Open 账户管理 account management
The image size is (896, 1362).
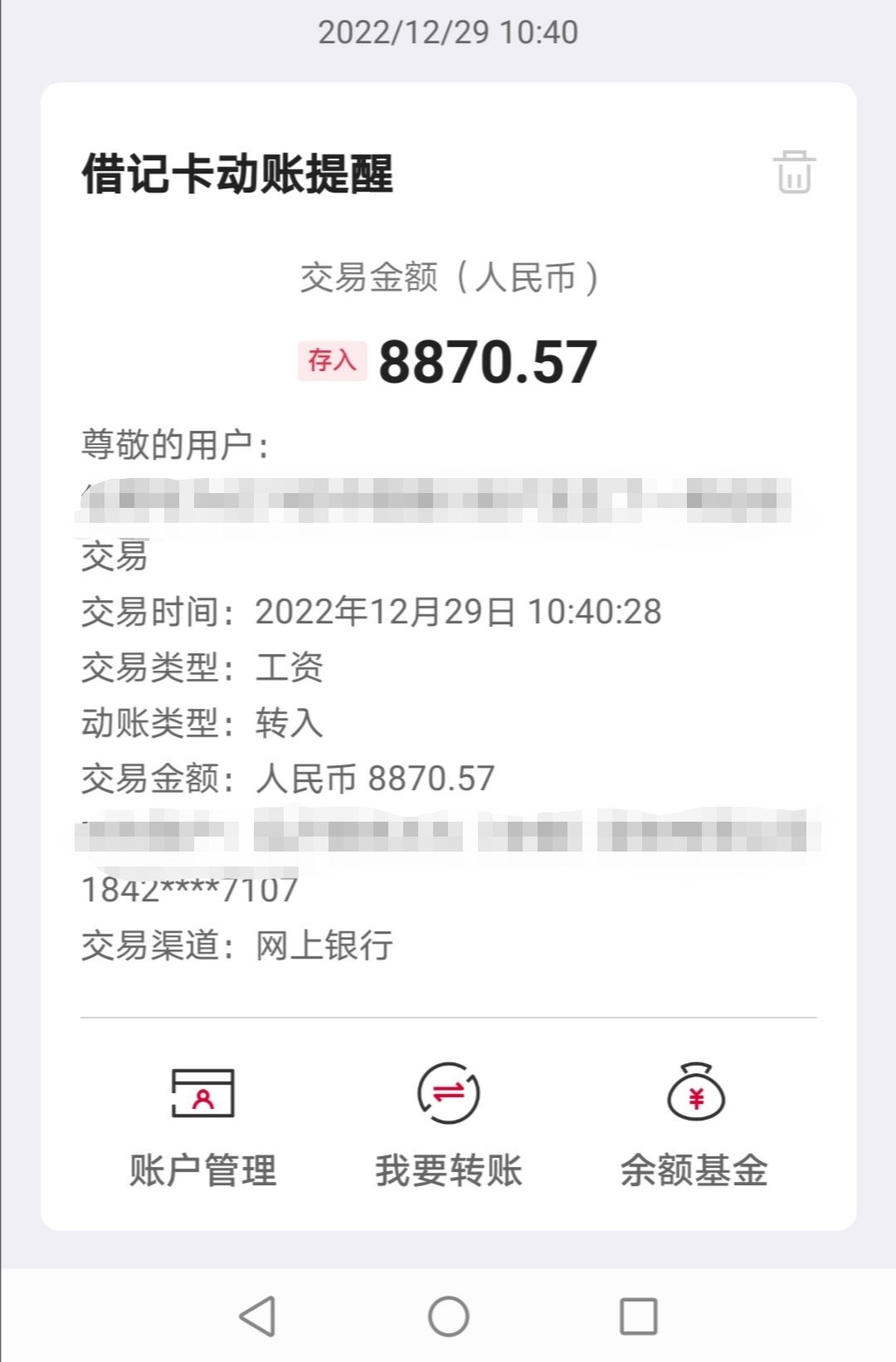[x=202, y=1125]
